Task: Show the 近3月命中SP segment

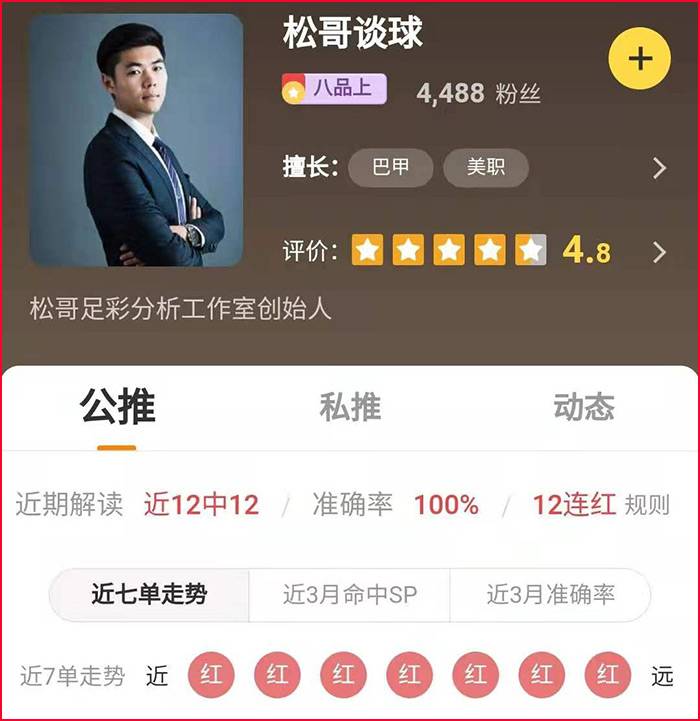Action: 349,595
